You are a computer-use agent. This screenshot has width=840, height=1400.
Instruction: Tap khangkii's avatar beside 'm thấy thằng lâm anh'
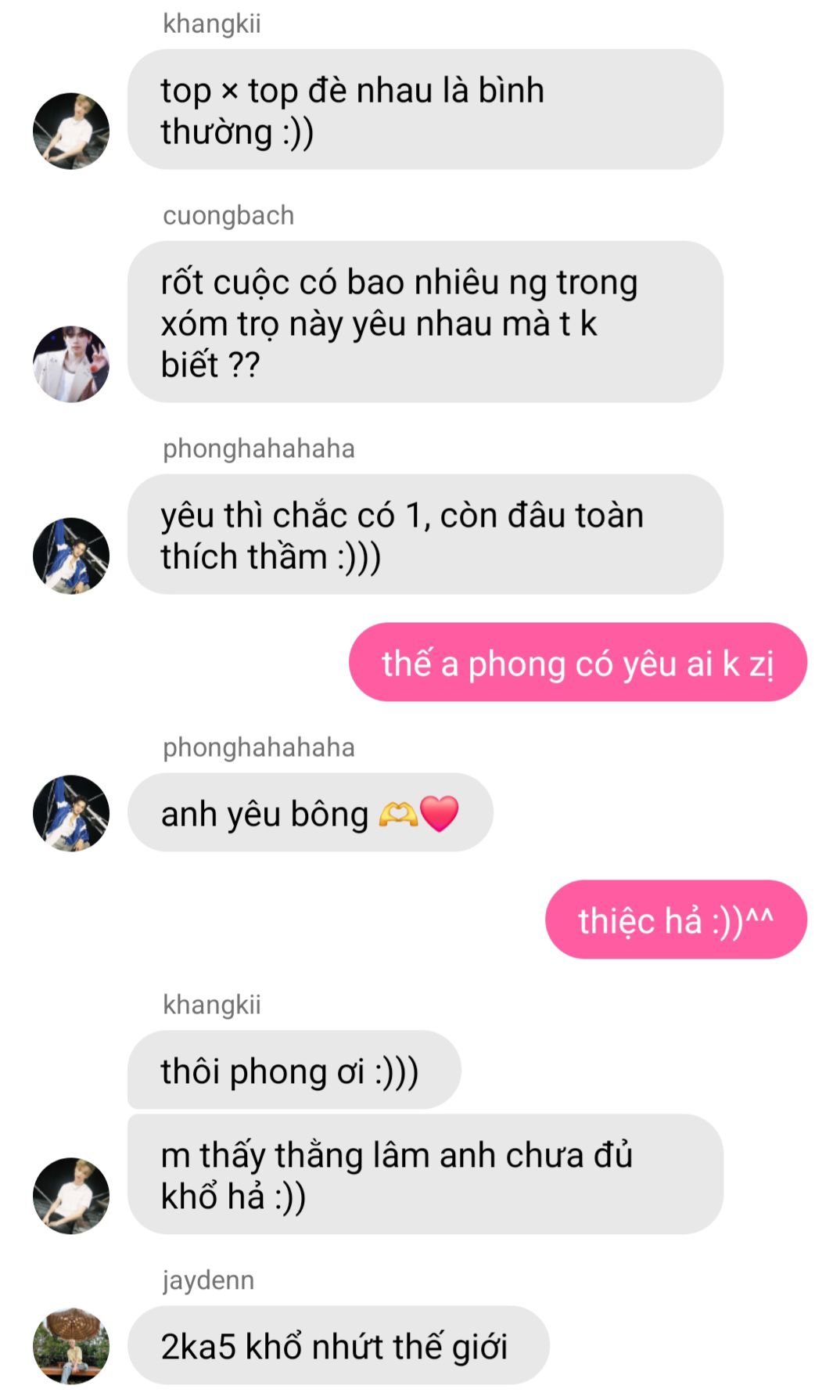click(71, 1196)
